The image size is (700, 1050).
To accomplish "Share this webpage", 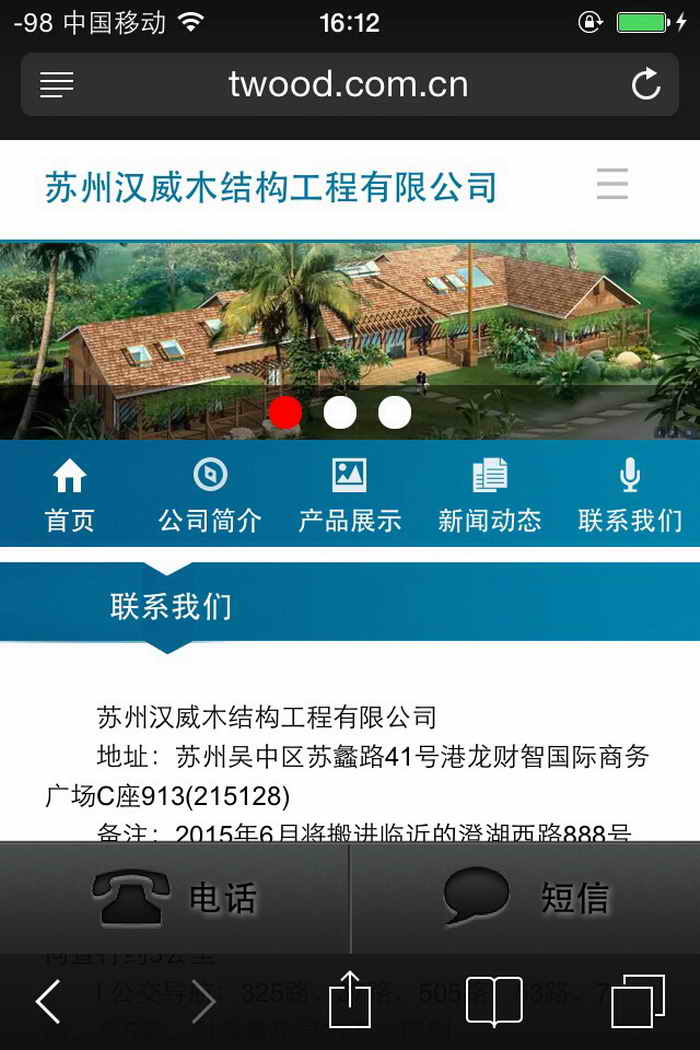I will pos(349,1000).
